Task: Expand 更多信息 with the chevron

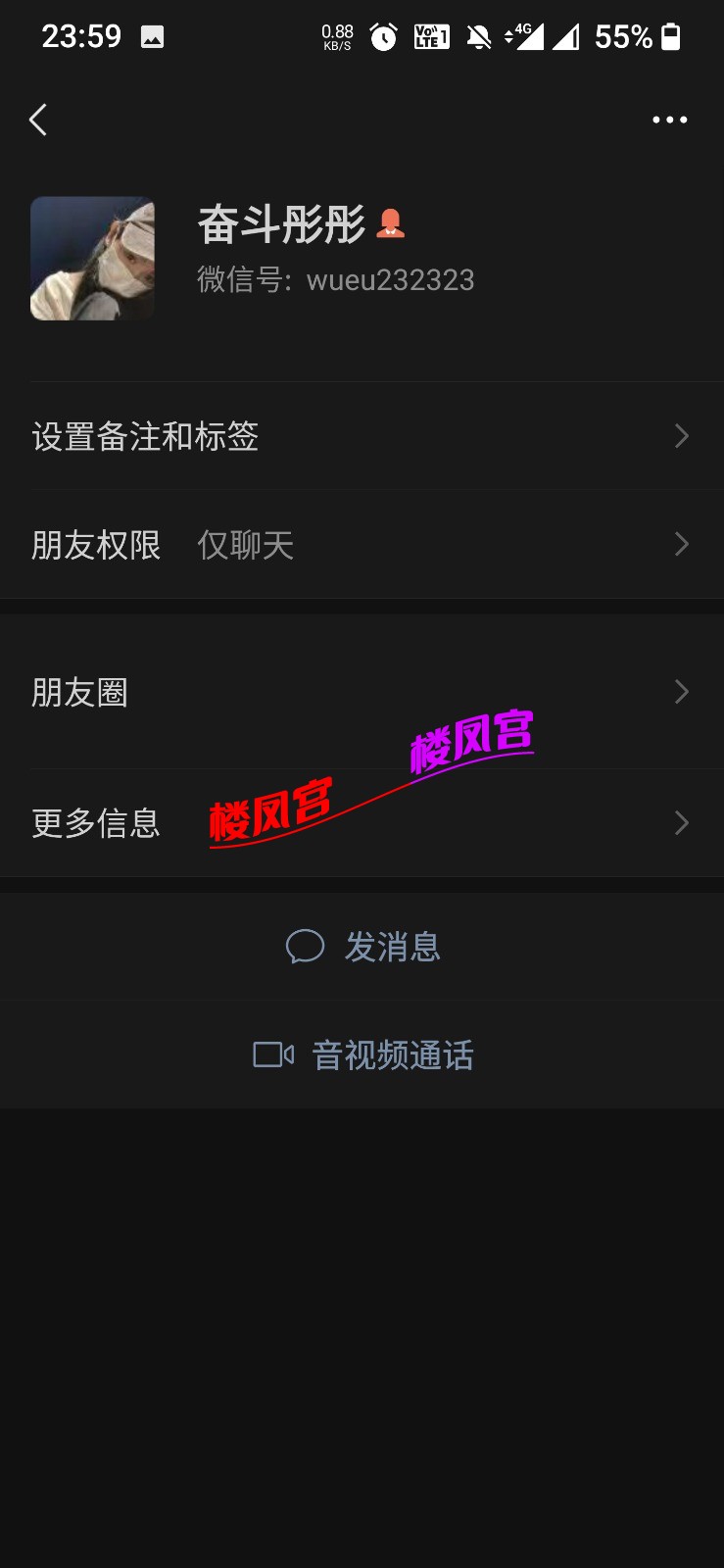Action: tap(680, 822)
